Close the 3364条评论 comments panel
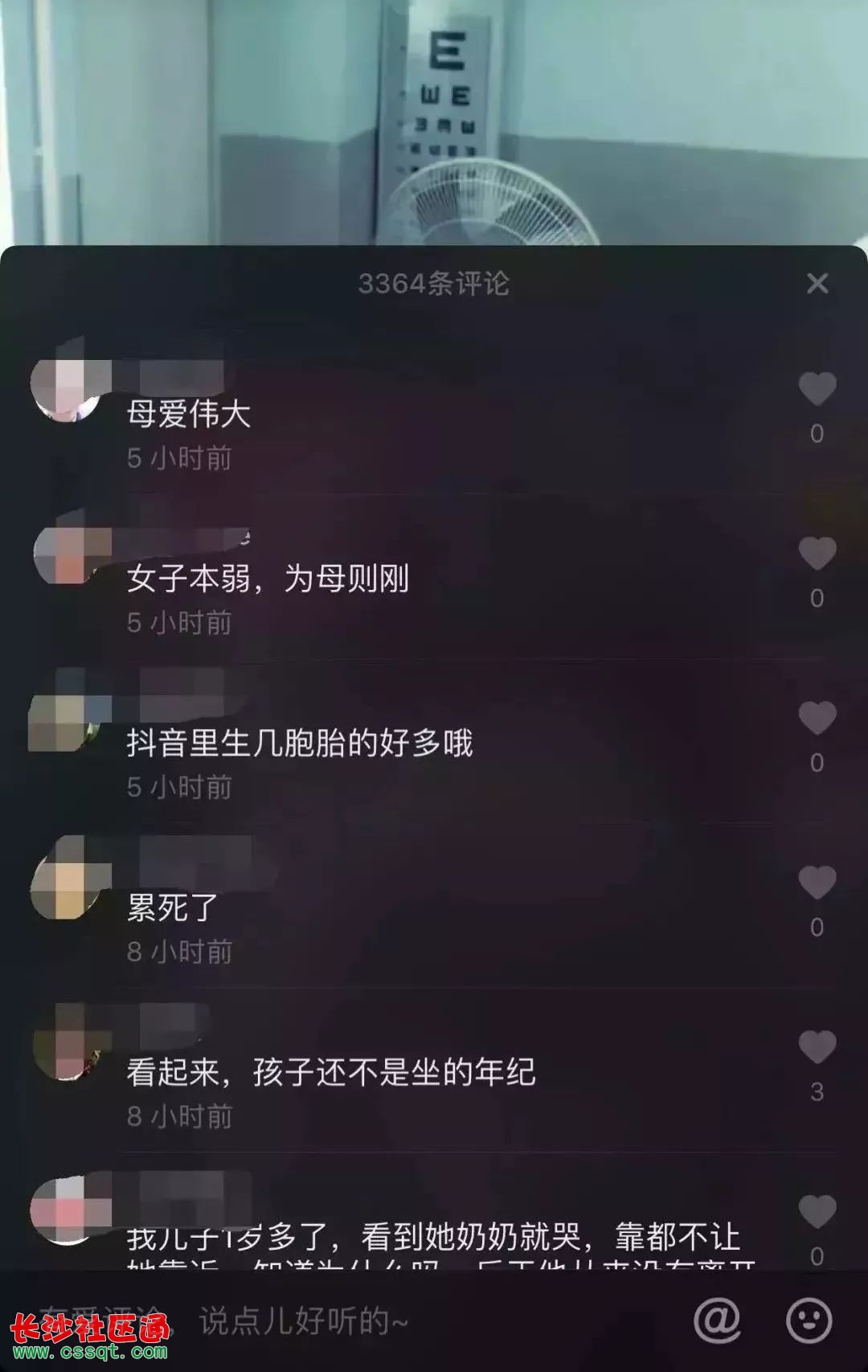 (817, 283)
